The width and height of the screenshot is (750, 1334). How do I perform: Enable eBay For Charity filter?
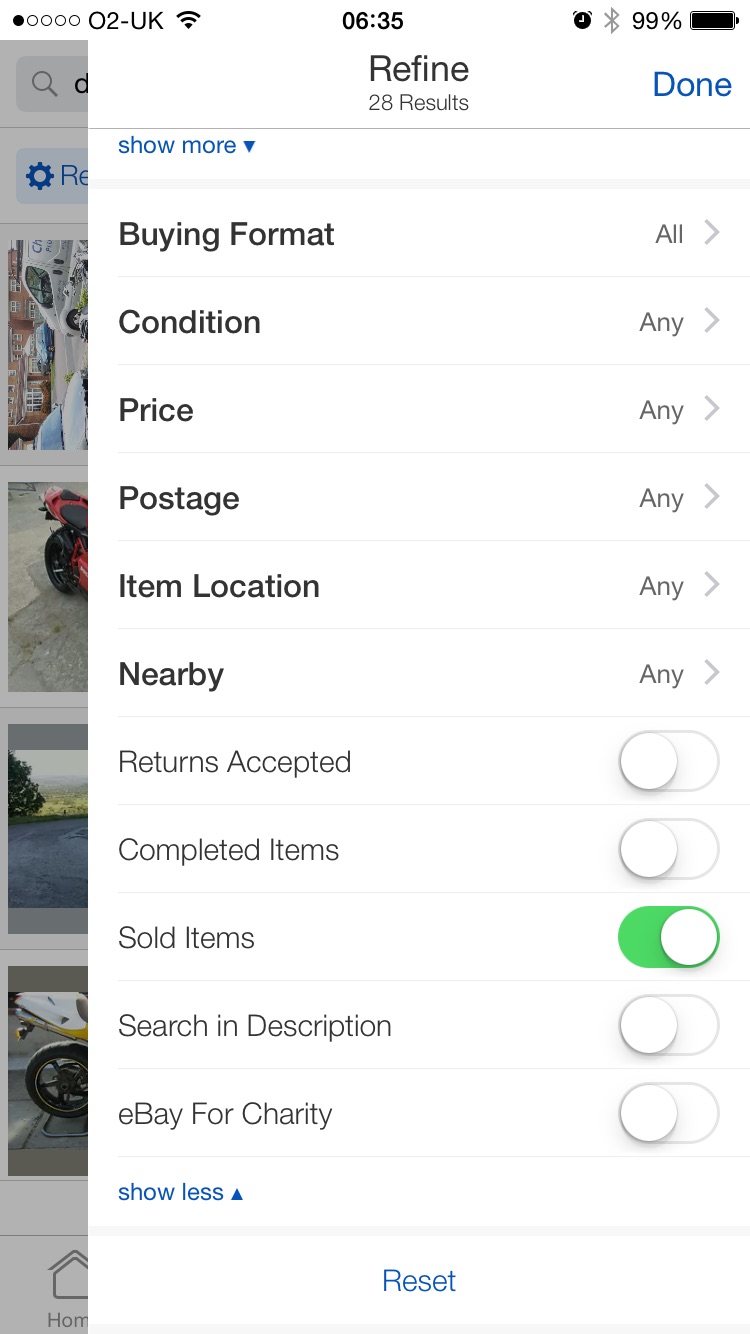[669, 1114]
